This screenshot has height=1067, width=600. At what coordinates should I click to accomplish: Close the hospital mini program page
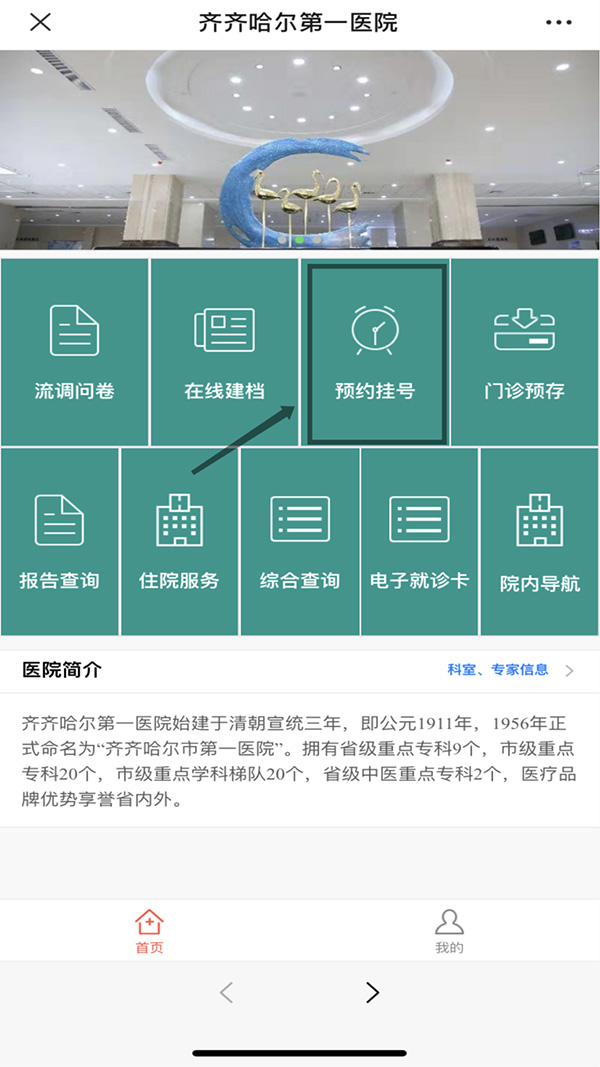pyautogui.click(x=40, y=23)
